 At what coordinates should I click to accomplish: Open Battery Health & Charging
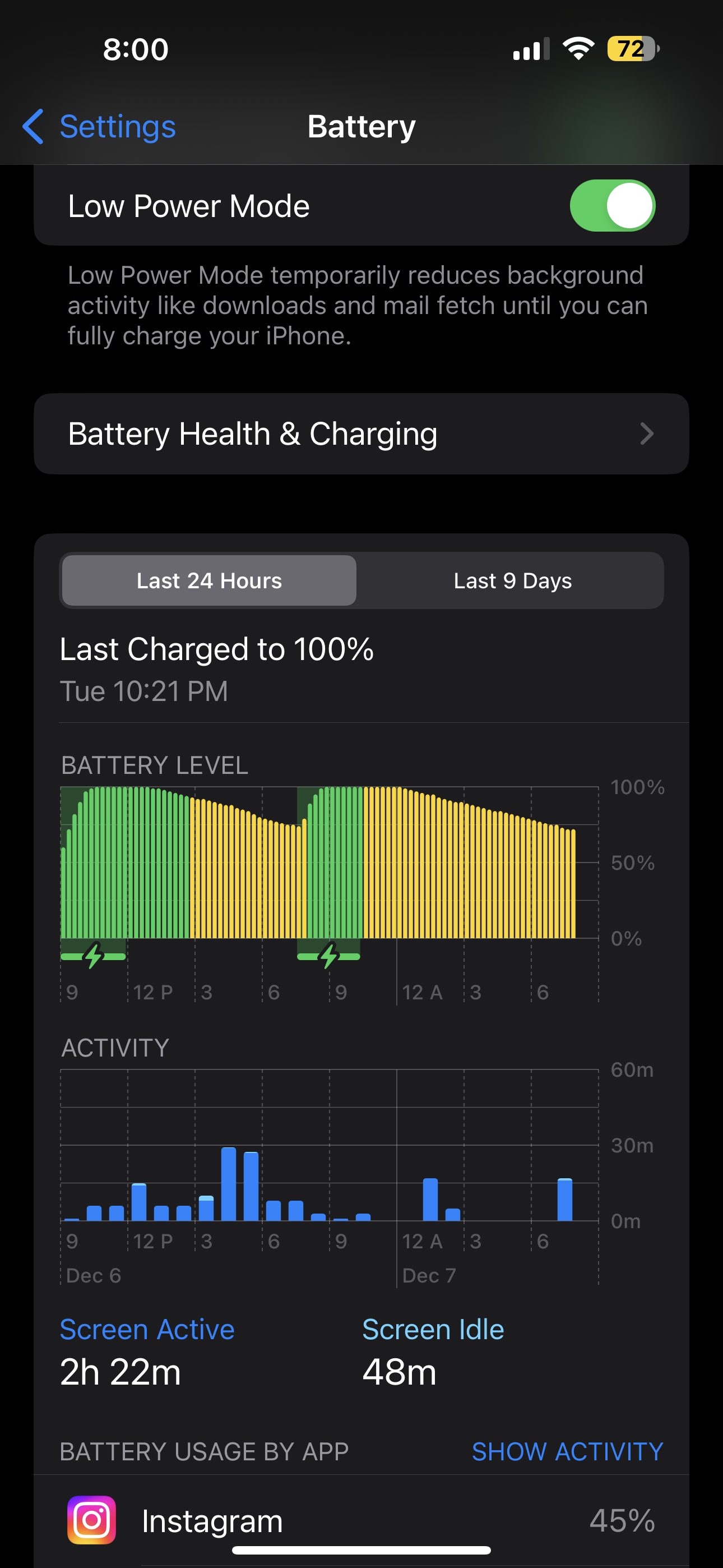click(x=361, y=434)
